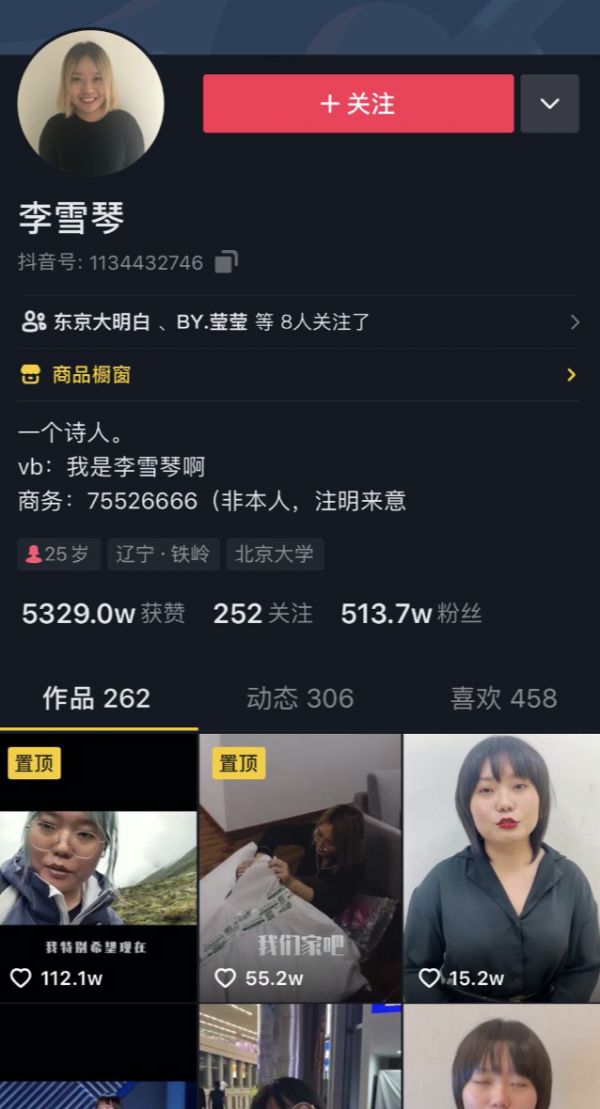Viewport: 600px width, 1109px height.
Task: Open the mutual followers row 东京大明白
Action: 299,322
